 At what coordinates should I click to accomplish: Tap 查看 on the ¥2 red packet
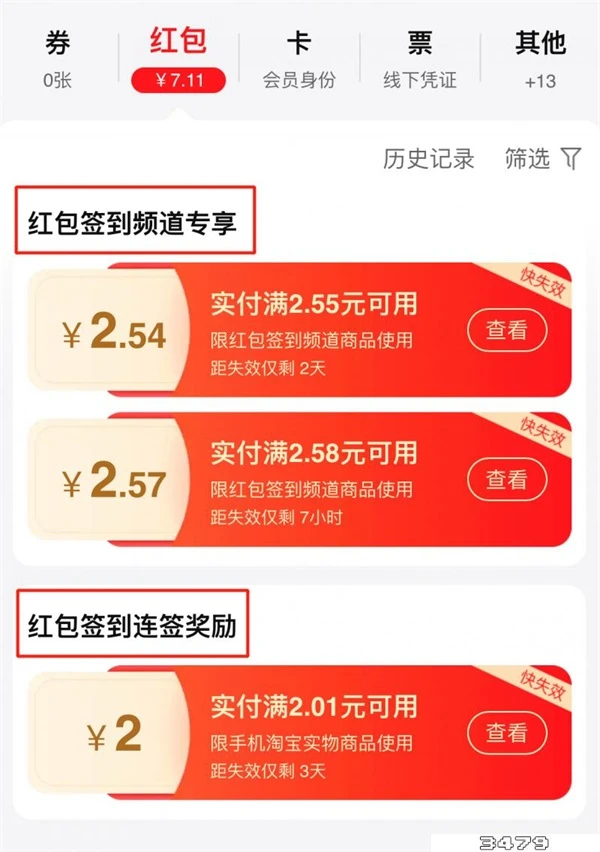tap(507, 733)
